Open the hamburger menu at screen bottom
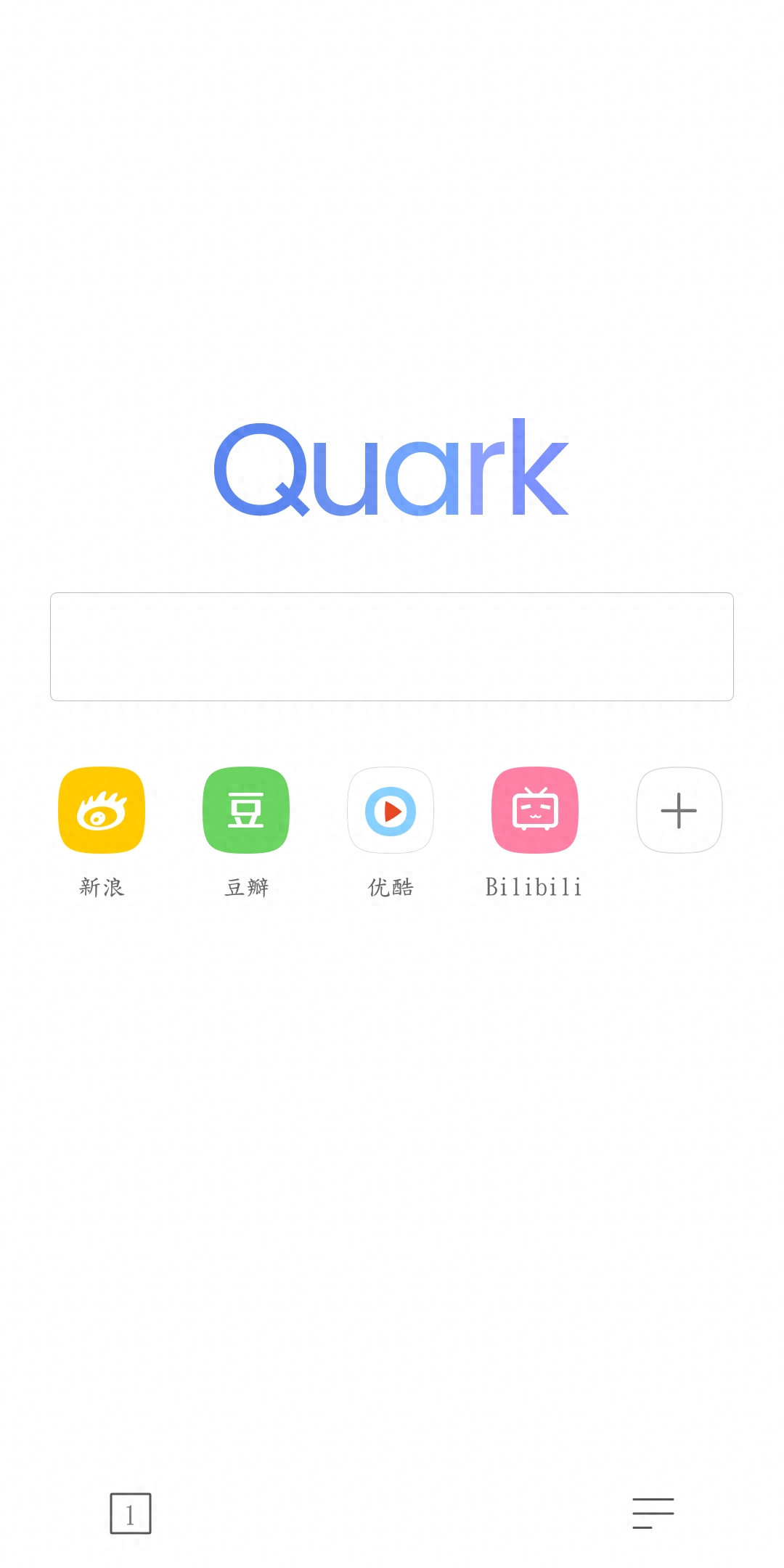The height and width of the screenshot is (1568, 784). click(x=653, y=1511)
